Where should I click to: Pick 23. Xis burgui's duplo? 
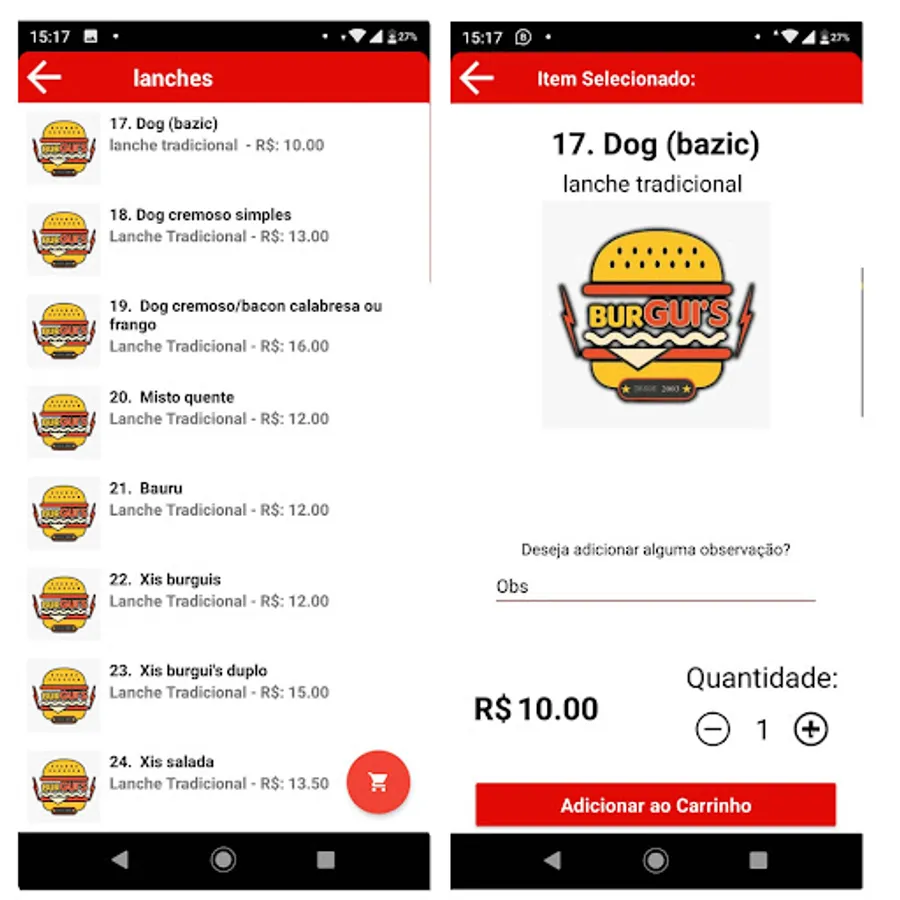(224, 695)
